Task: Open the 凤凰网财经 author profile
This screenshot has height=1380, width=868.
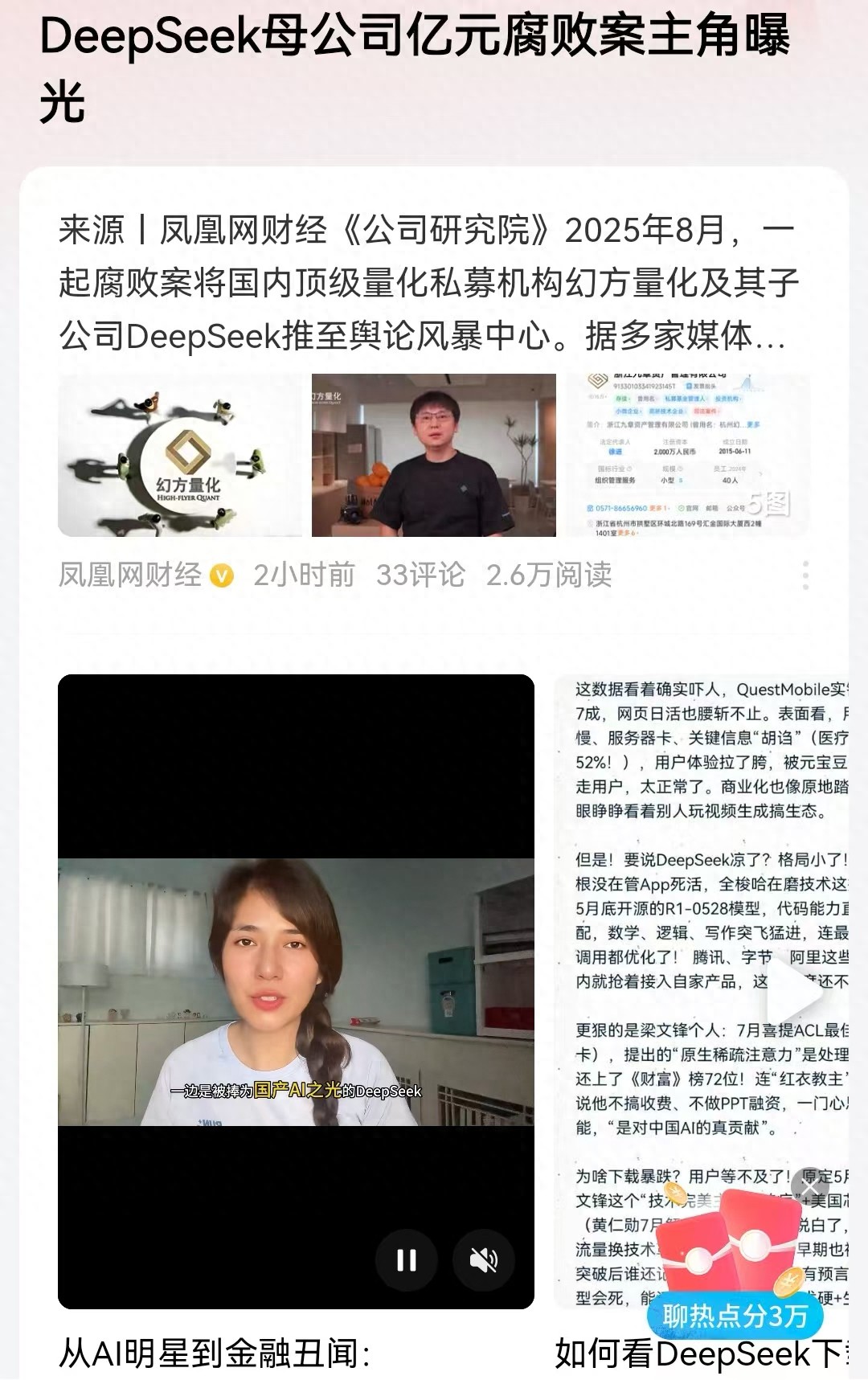Action: pyautogui.click(x=130, y=575)
